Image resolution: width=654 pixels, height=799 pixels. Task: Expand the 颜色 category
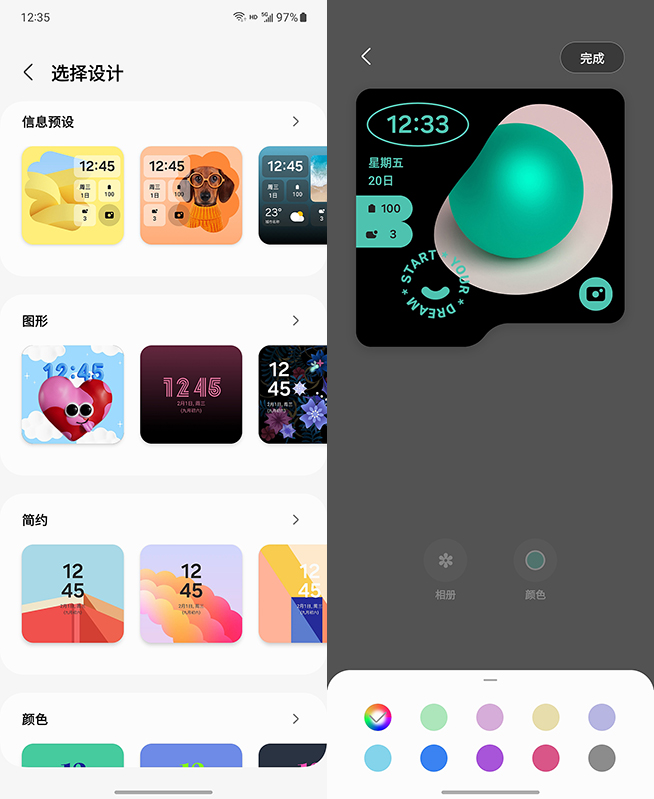pos(295,719)
